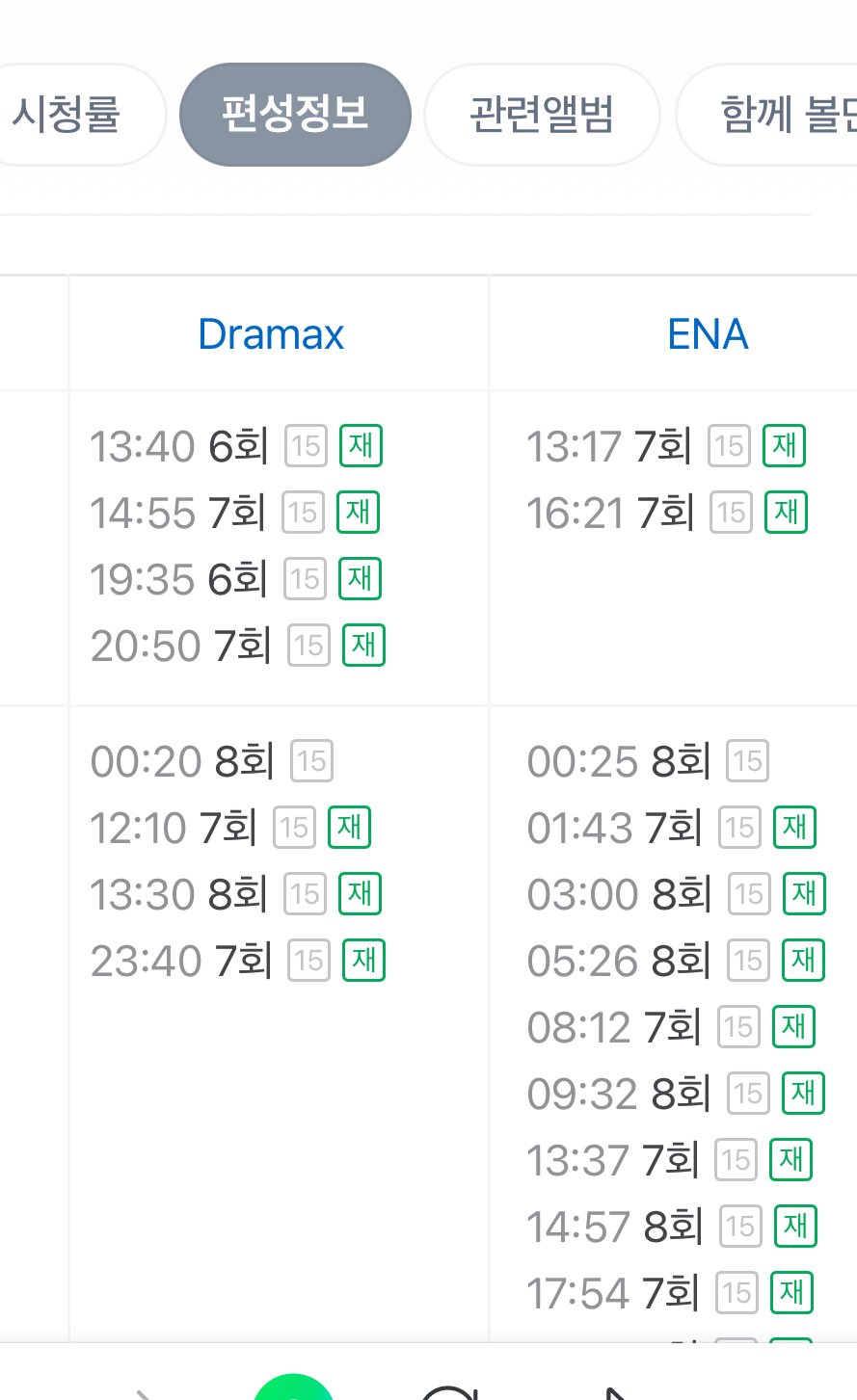Open the 관련앨범 tab
Image resolution: width=857 pixels, height=1400 pixels.
pos(542,114)
